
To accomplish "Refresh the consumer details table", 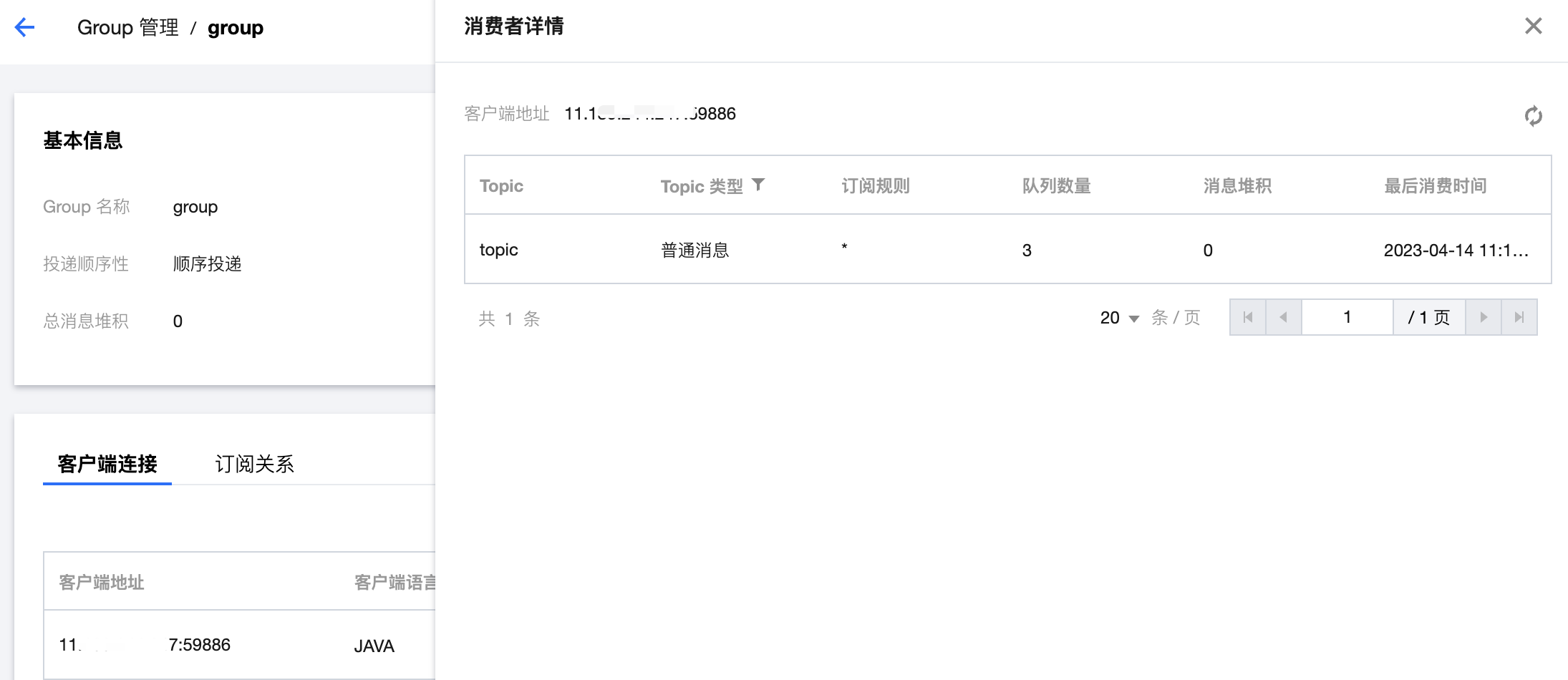I will click(1533, 116).
